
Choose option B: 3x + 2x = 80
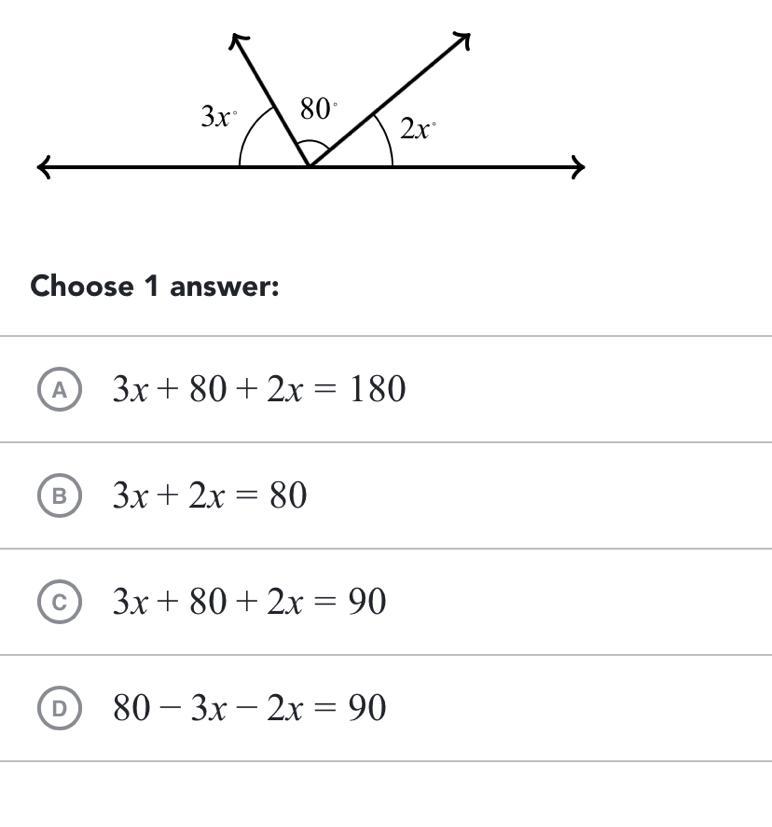coord(60,496)
